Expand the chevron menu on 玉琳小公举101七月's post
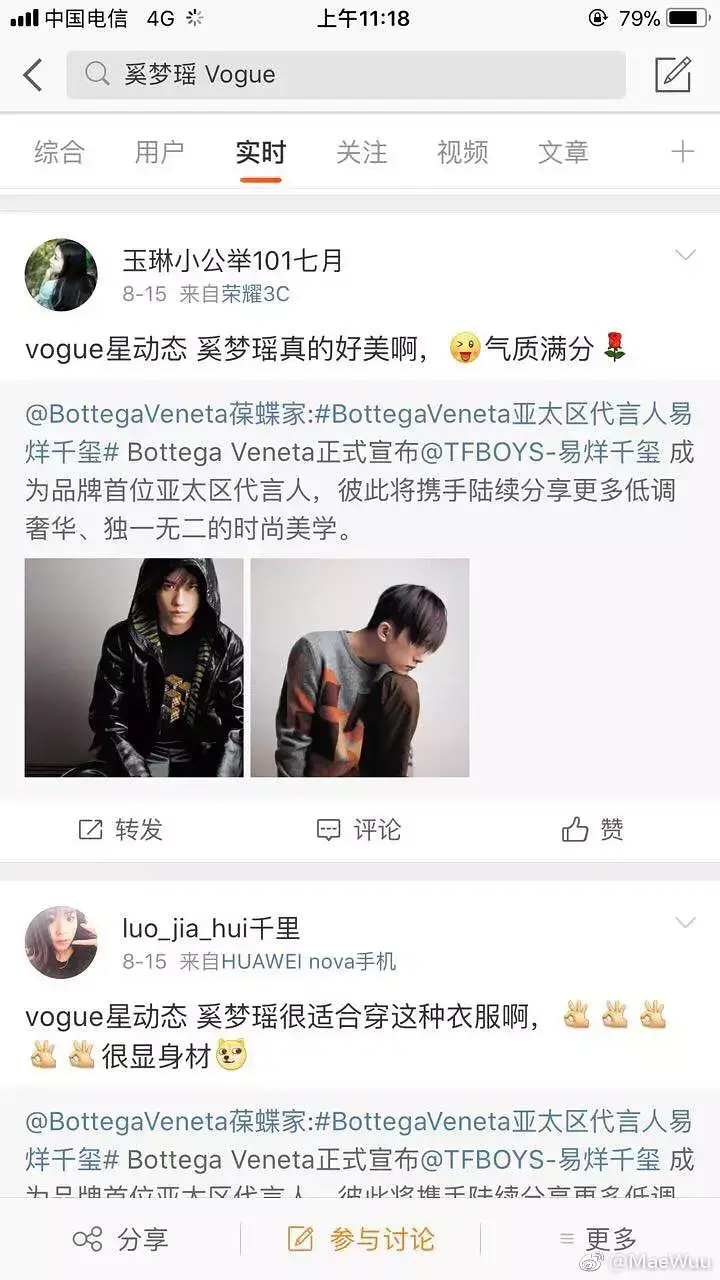 click(x=685, y=256)
